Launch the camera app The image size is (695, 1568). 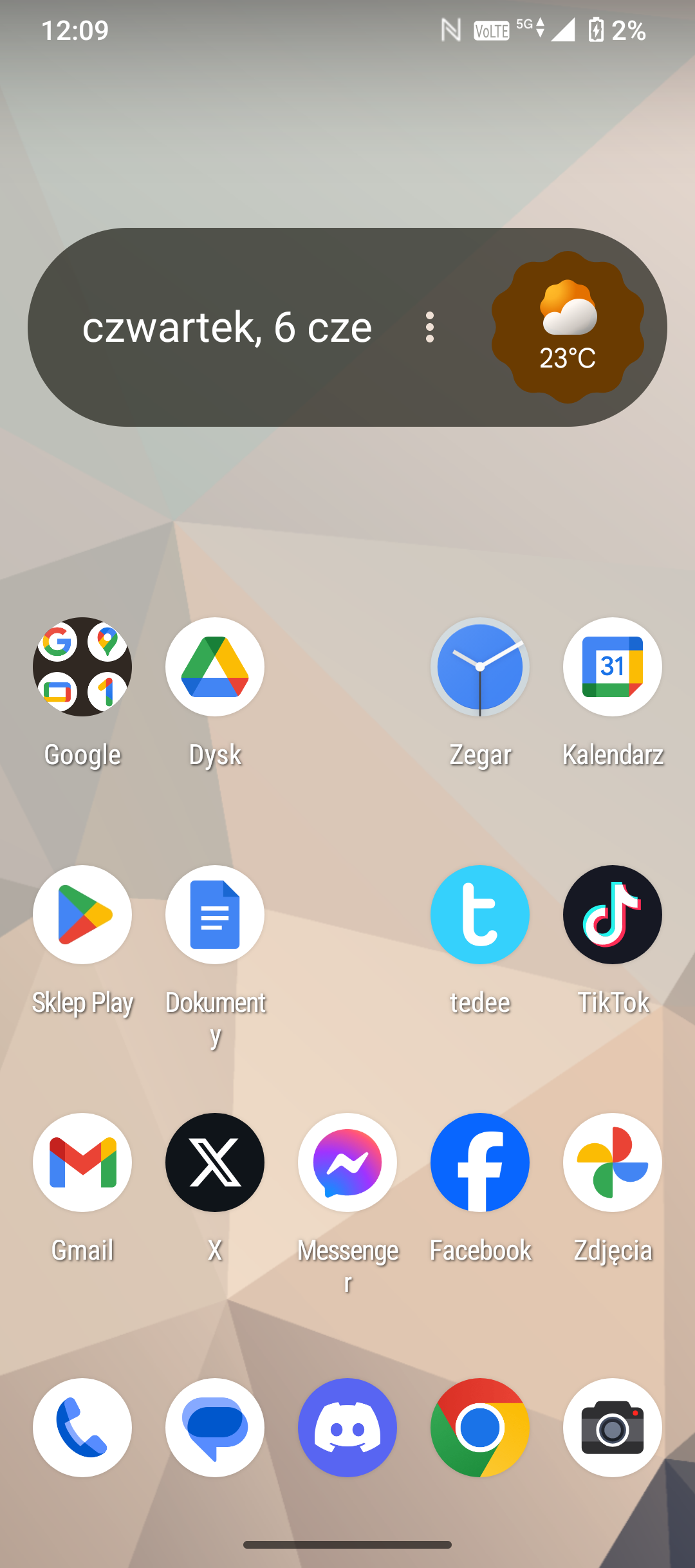pyautogui.click(x=613, y=1428)
